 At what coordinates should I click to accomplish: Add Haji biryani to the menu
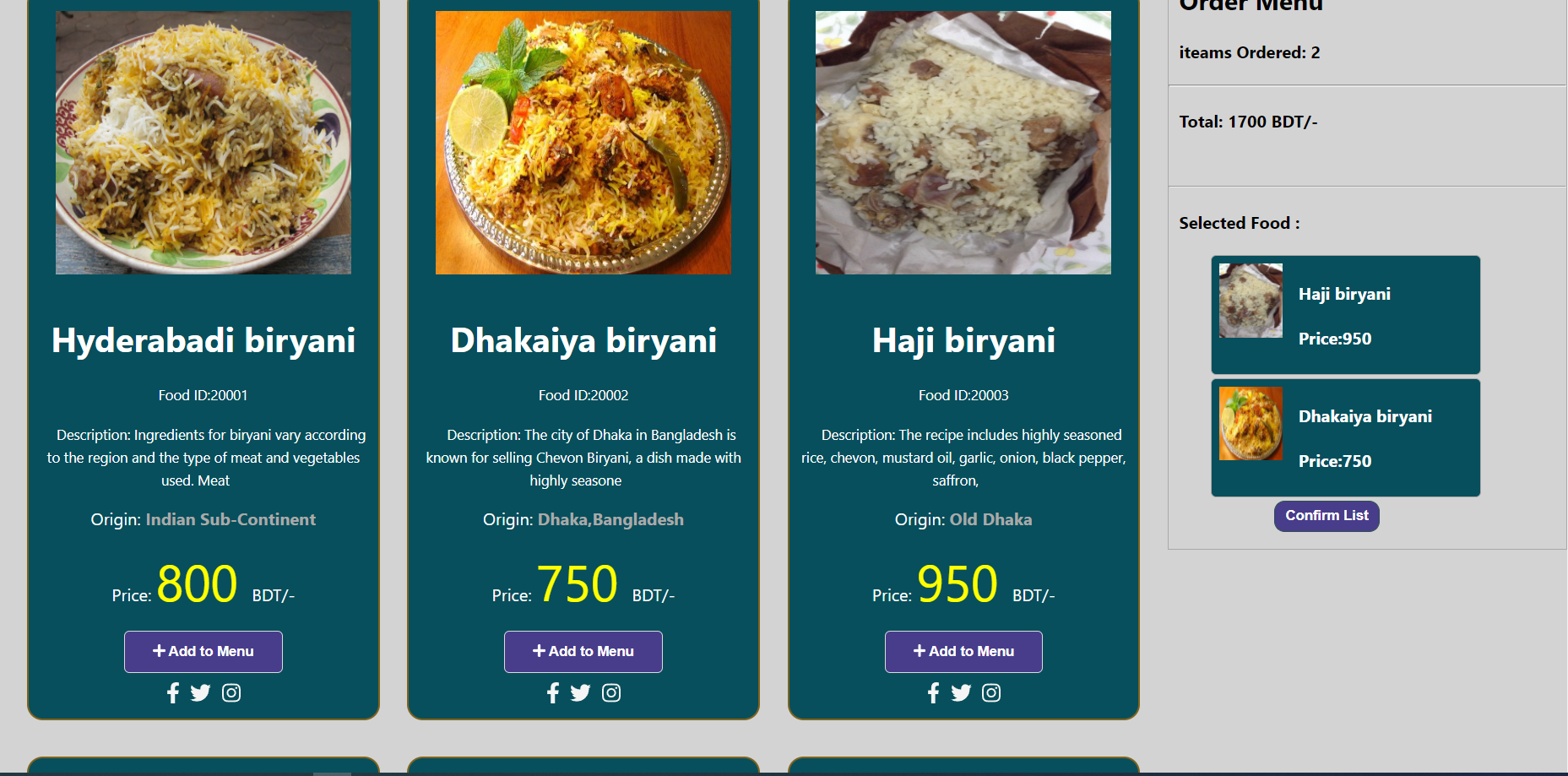pos(963,651)
